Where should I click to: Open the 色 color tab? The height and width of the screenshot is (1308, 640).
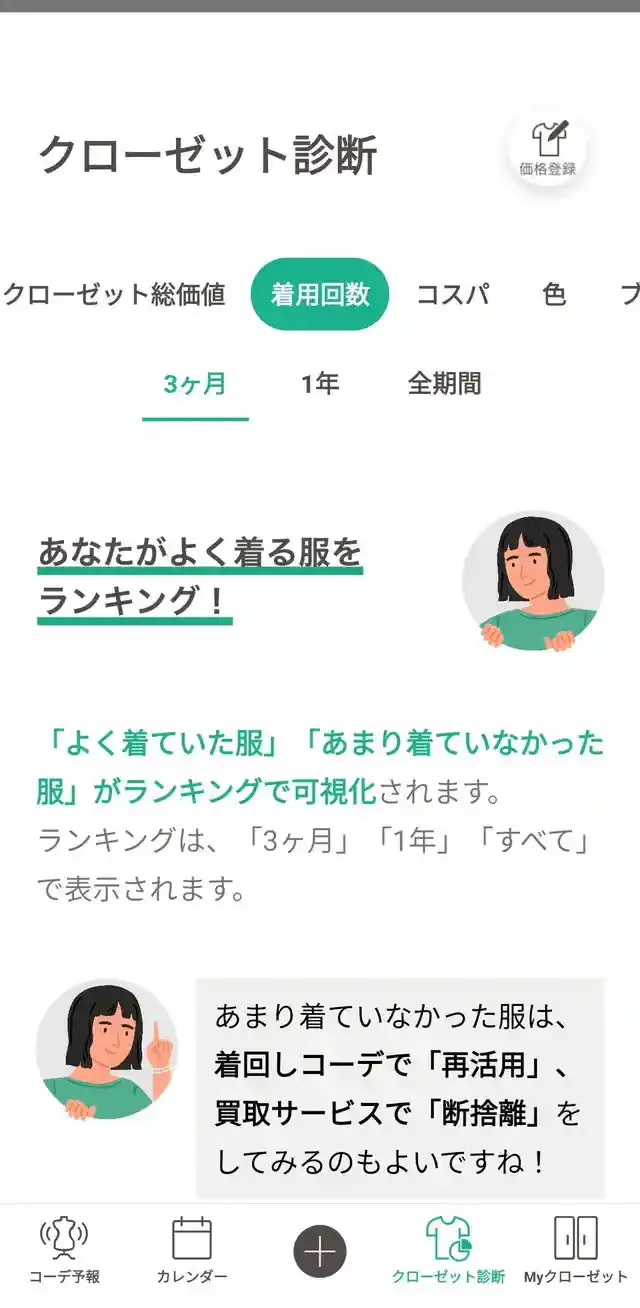[x=554, y=294]
